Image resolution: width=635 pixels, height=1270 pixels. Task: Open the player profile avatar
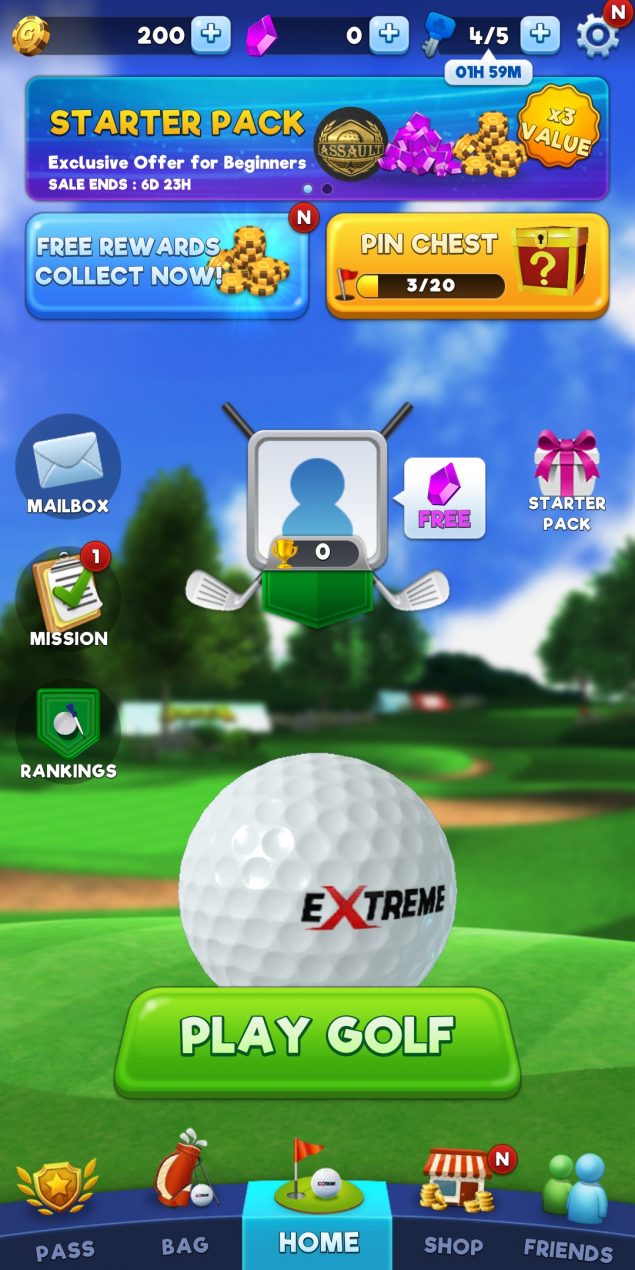point(317,500)
